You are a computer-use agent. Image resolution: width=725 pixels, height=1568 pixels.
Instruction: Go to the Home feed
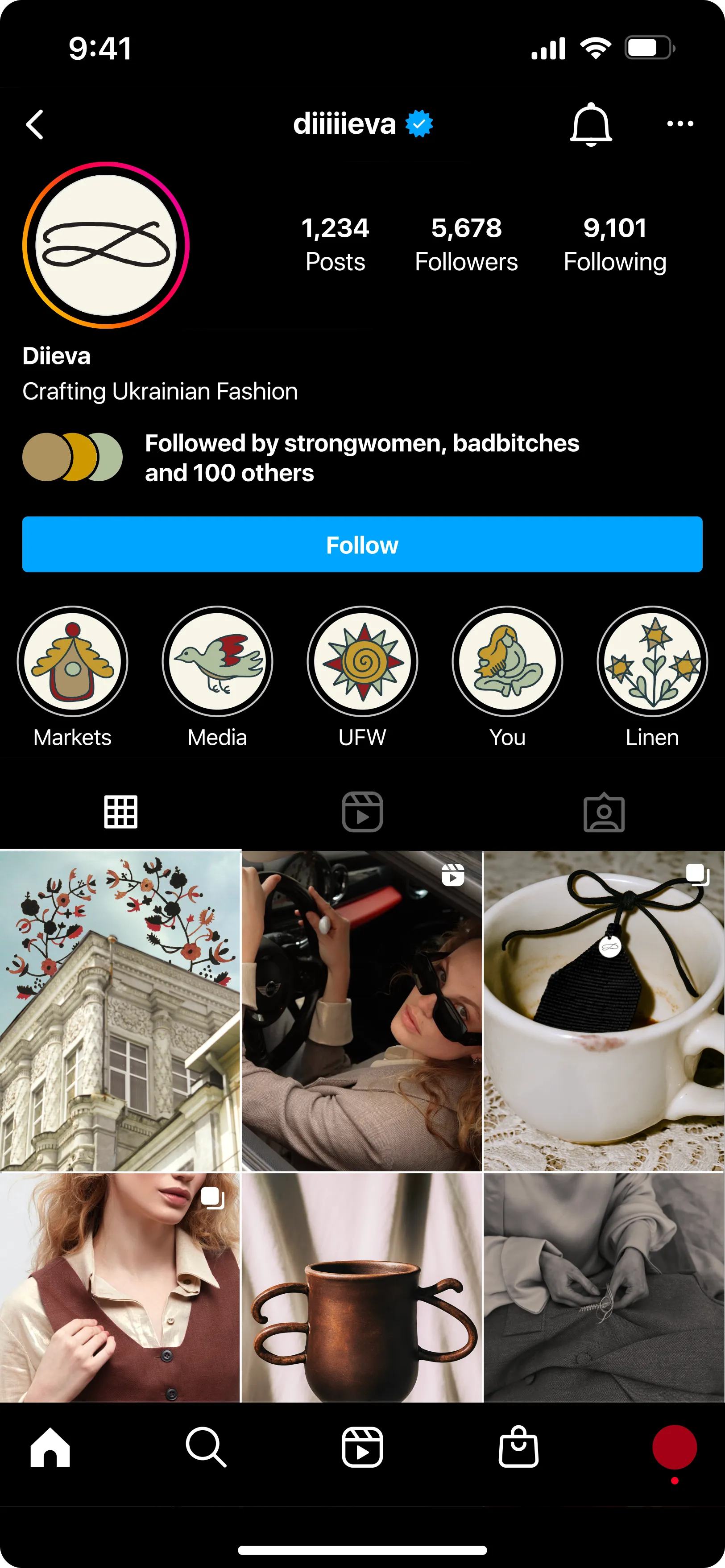[50, 1448]
